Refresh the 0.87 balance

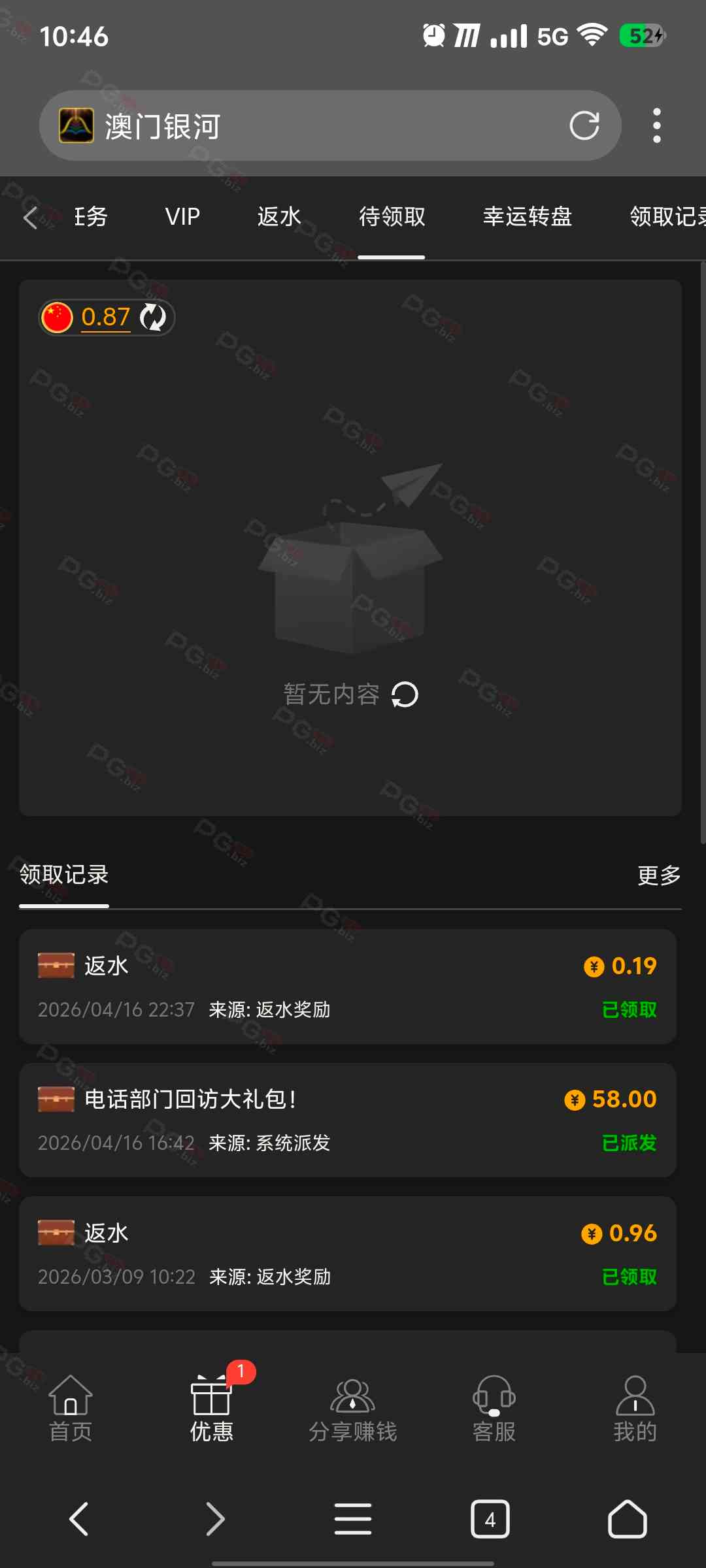[x=154, y=318]
